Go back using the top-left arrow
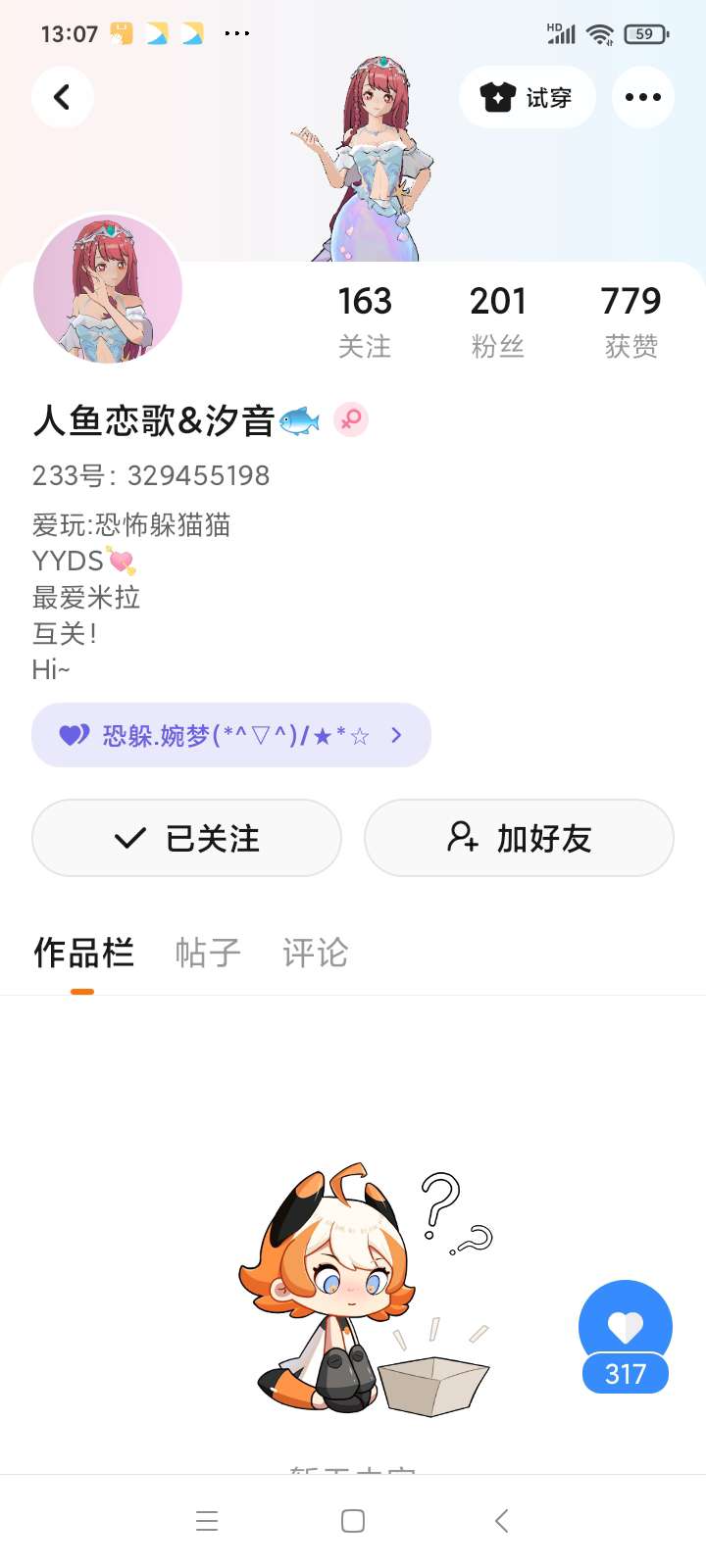This screenshot has height=1568, width=706. pos(62,97)
